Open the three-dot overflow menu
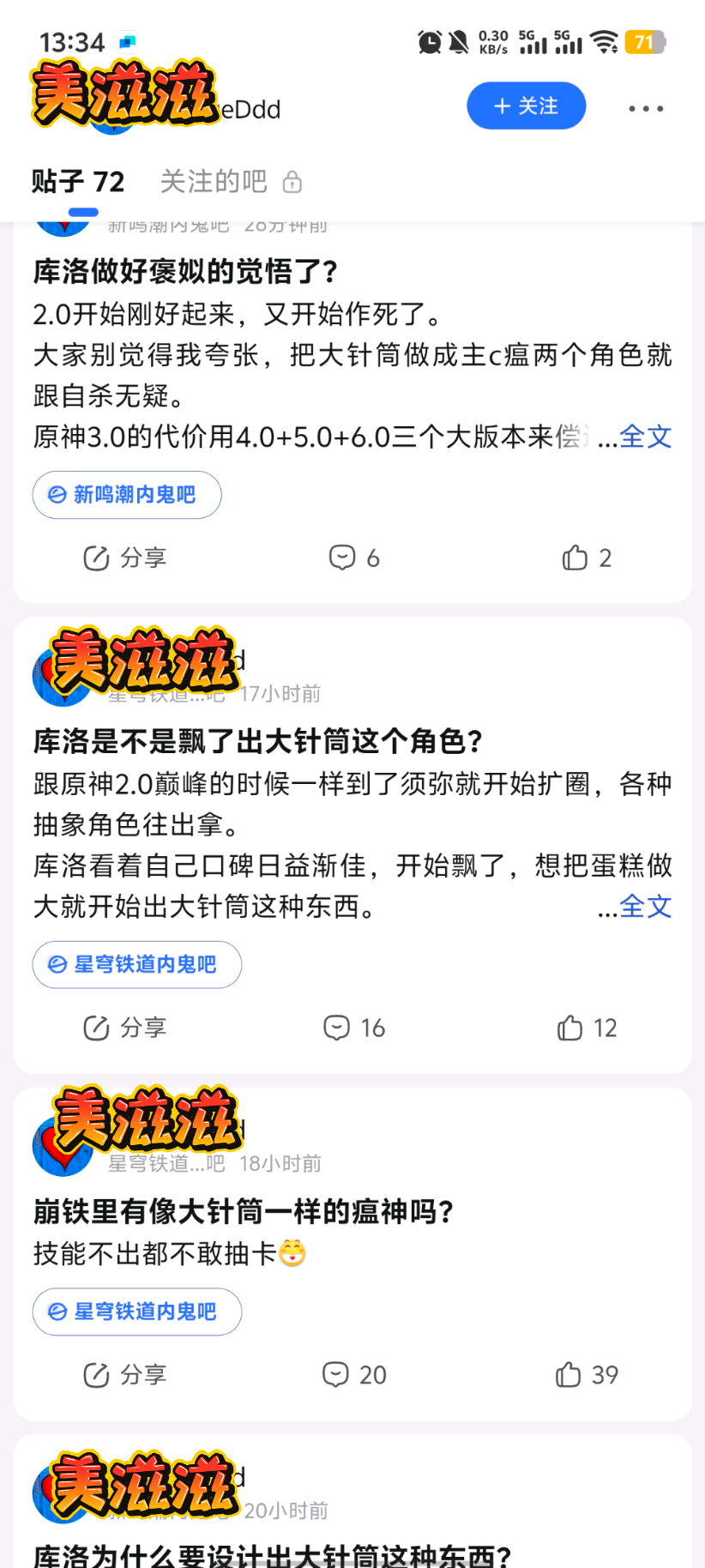This screenshot has height=1568, width=705. click(645, 109)
